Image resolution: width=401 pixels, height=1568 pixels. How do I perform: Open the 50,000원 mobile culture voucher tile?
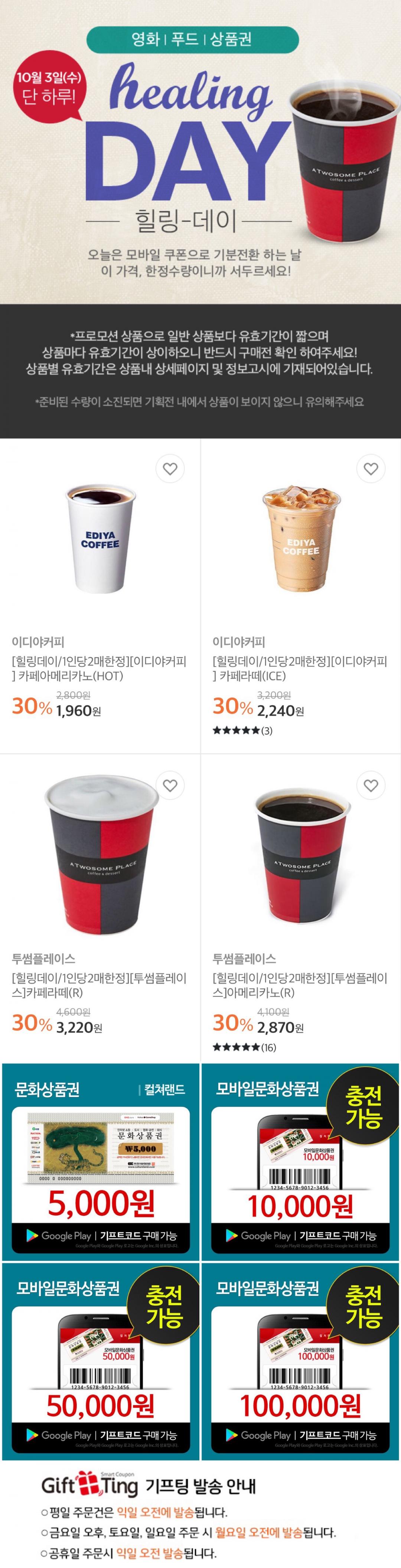coord(100,1361)
